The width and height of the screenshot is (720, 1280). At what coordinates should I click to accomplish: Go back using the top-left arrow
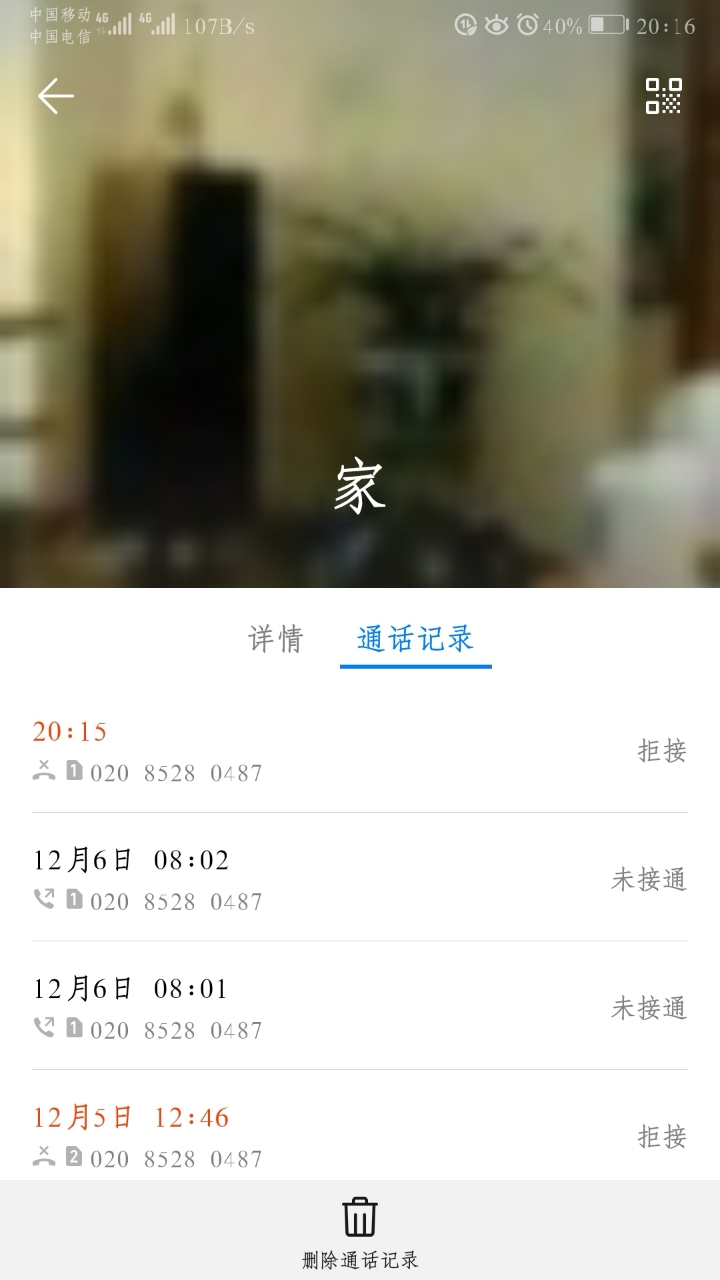(x=56, y=96)
